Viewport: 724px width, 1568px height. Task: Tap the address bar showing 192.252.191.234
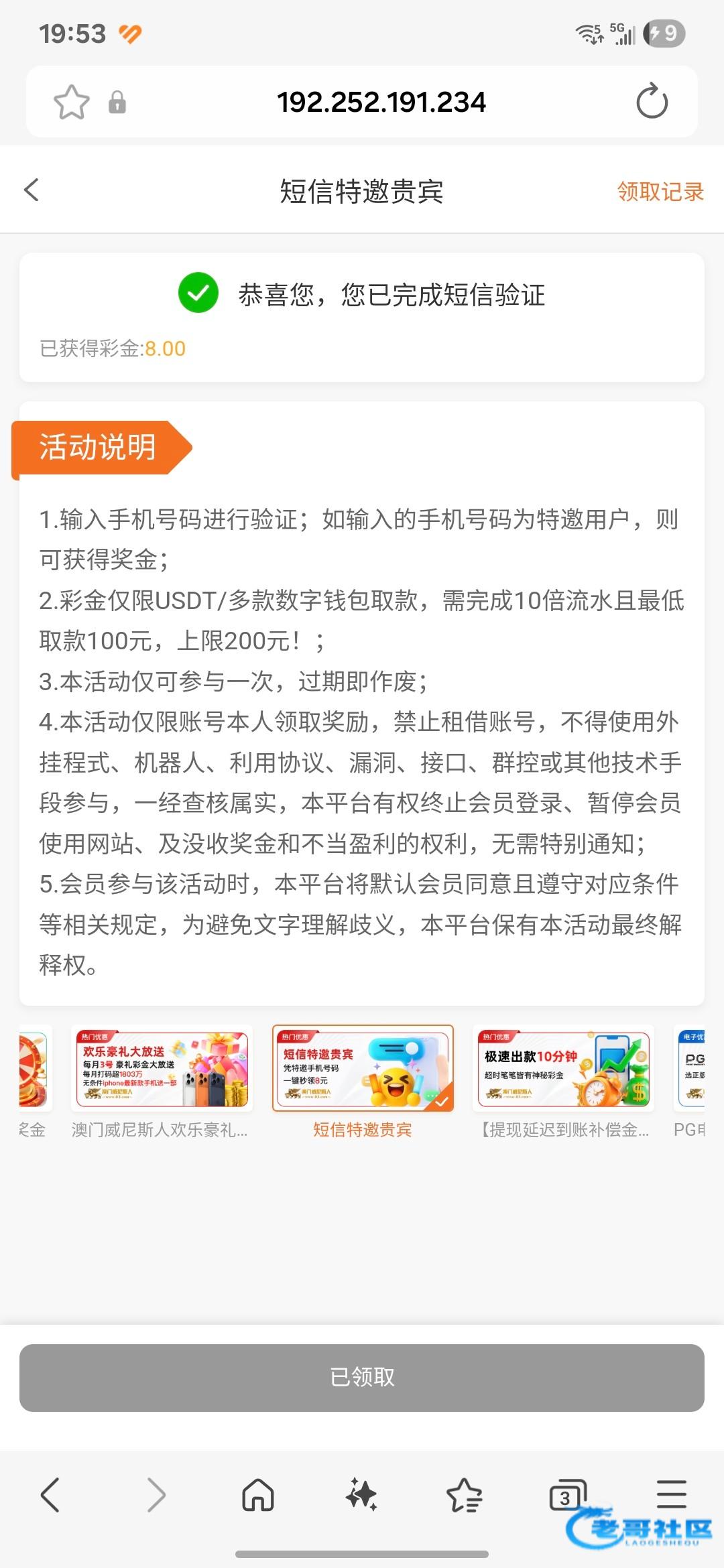pos(381,102)
